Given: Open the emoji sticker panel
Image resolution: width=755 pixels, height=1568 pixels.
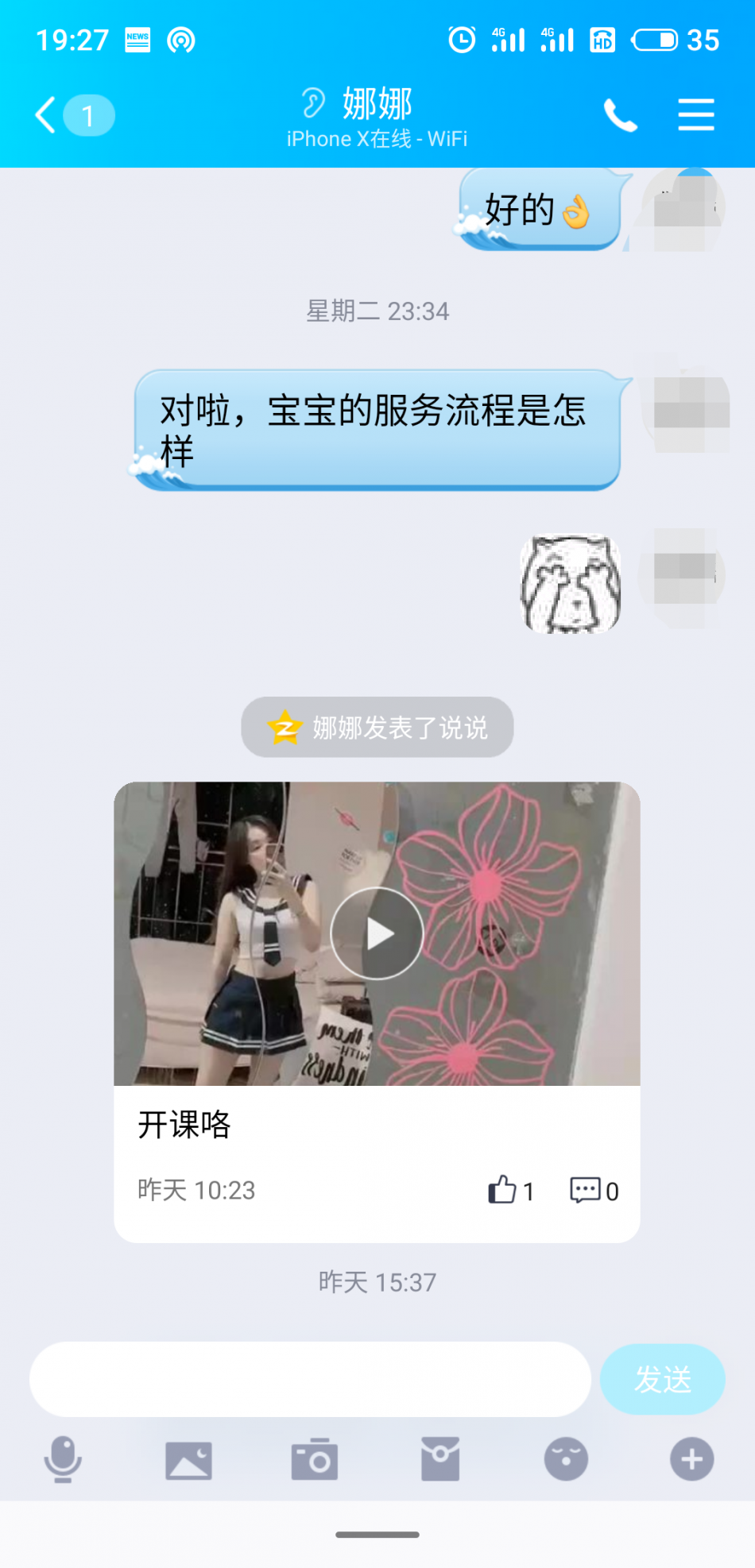Looking at the screenshot, I should pyautogui.click(x=566, y=1459).
